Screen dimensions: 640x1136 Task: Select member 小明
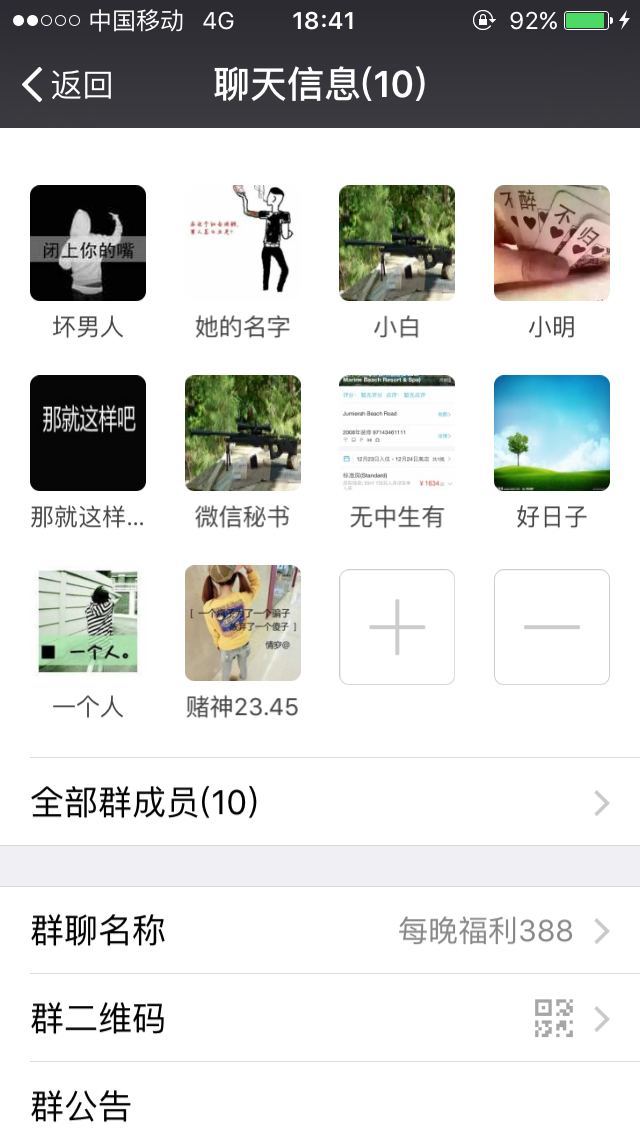[x=552, y=243]
